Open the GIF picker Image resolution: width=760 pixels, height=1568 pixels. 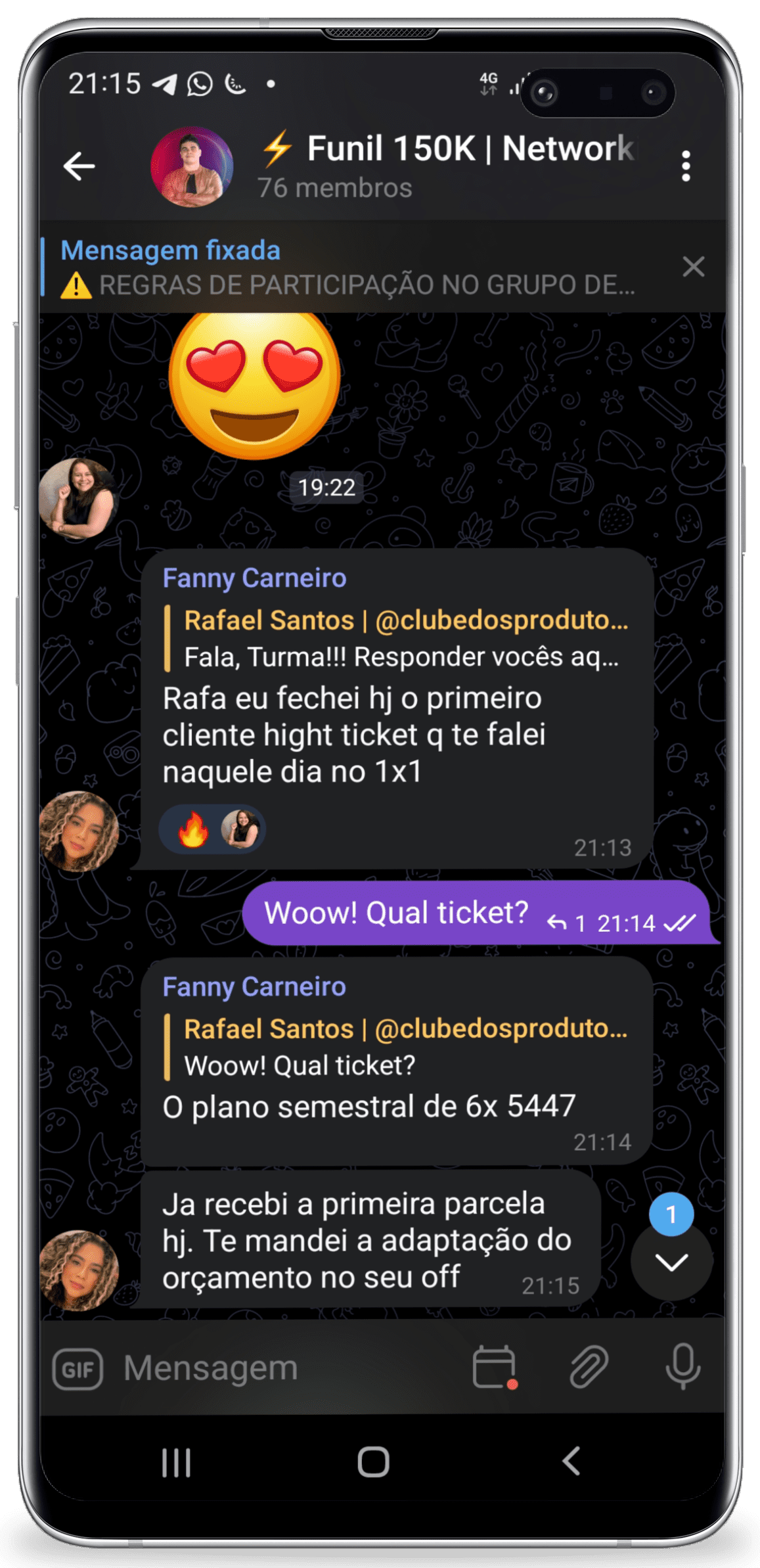78,1369
